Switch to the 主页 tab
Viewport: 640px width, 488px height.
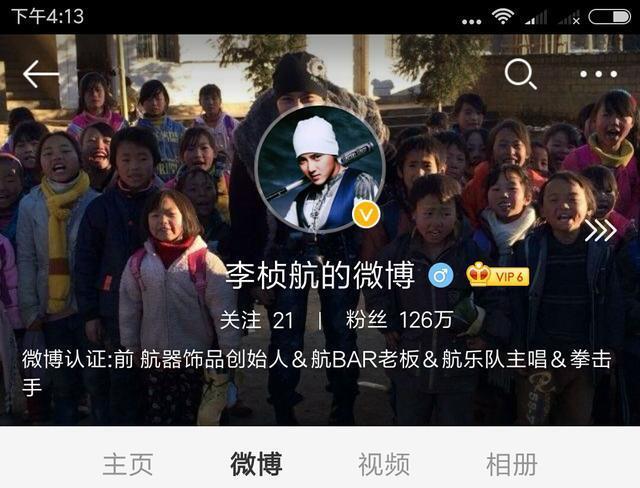click(x=128, y=464)
